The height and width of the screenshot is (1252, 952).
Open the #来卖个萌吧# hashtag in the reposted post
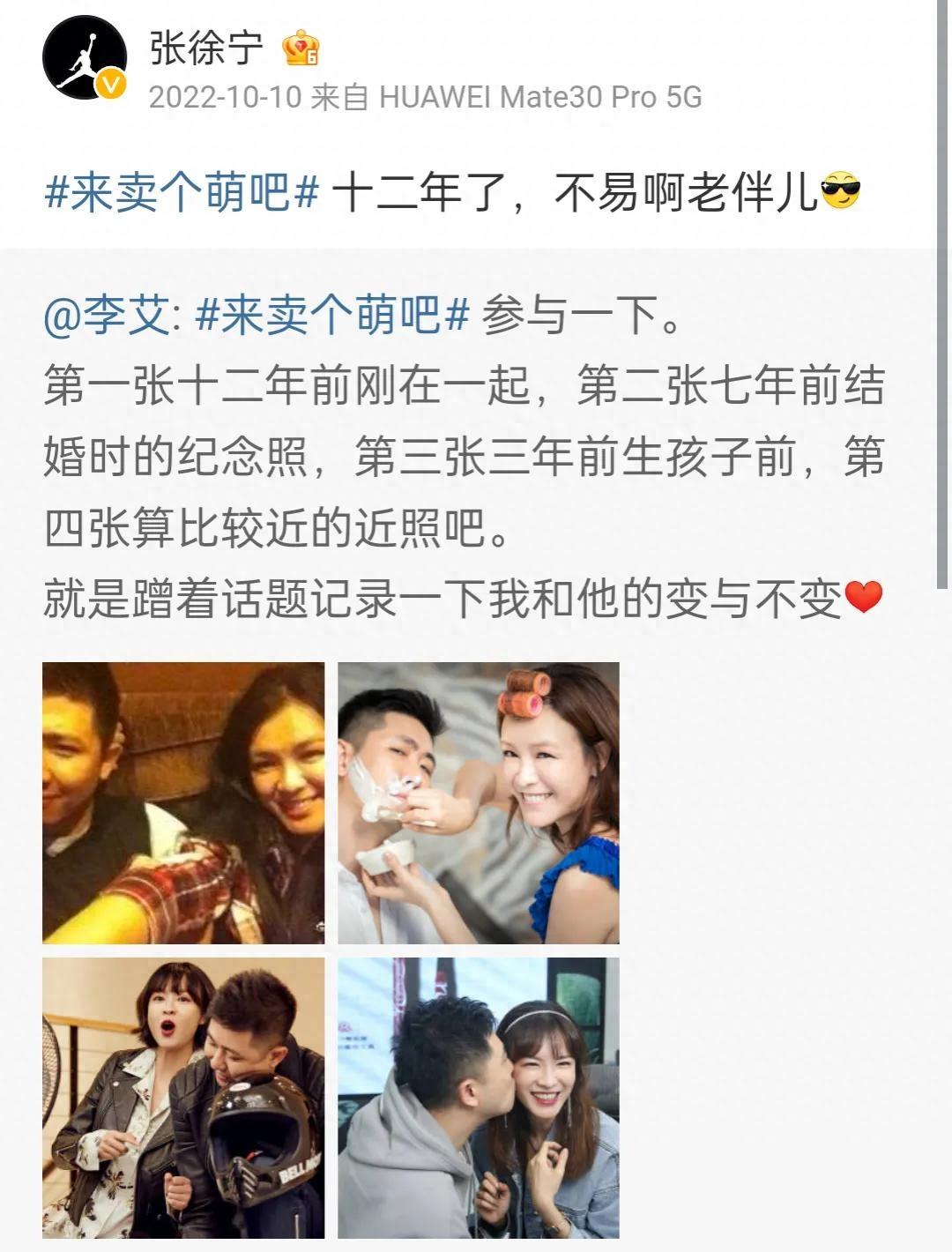click(331, 315)
